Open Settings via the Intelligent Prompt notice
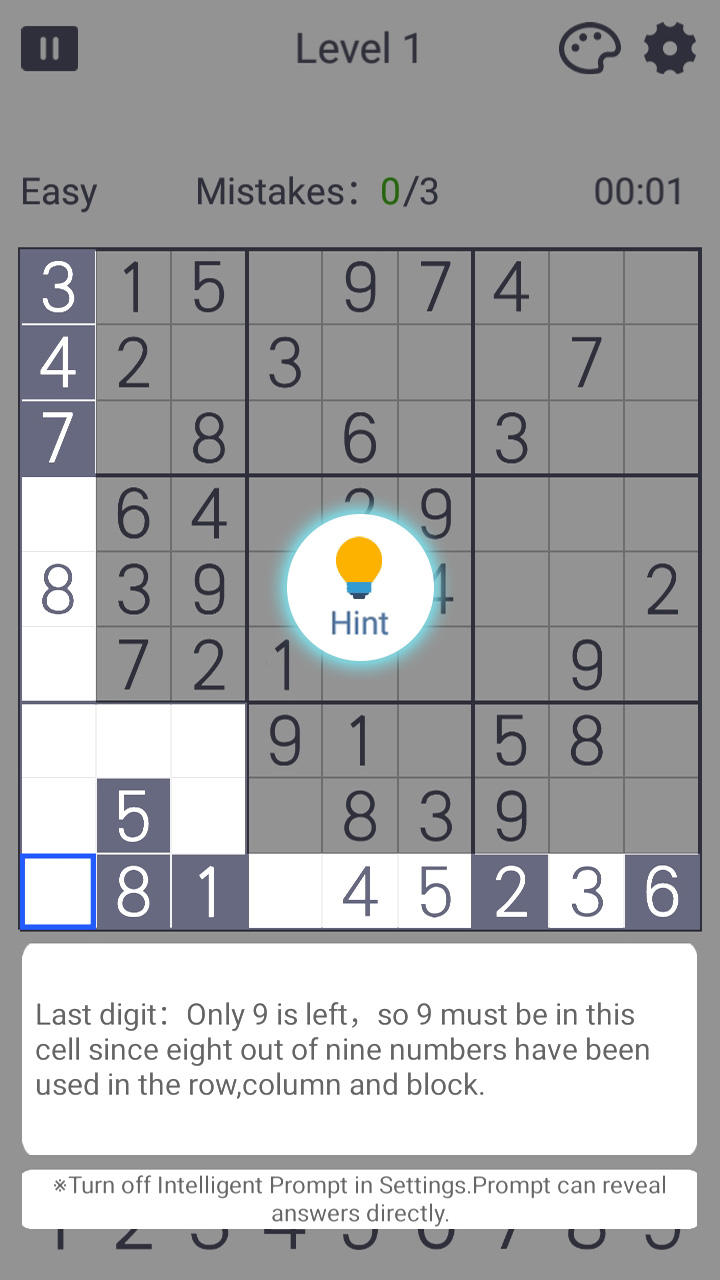The width and height of the screenshot is (720, 1280). pos(359,1198)
